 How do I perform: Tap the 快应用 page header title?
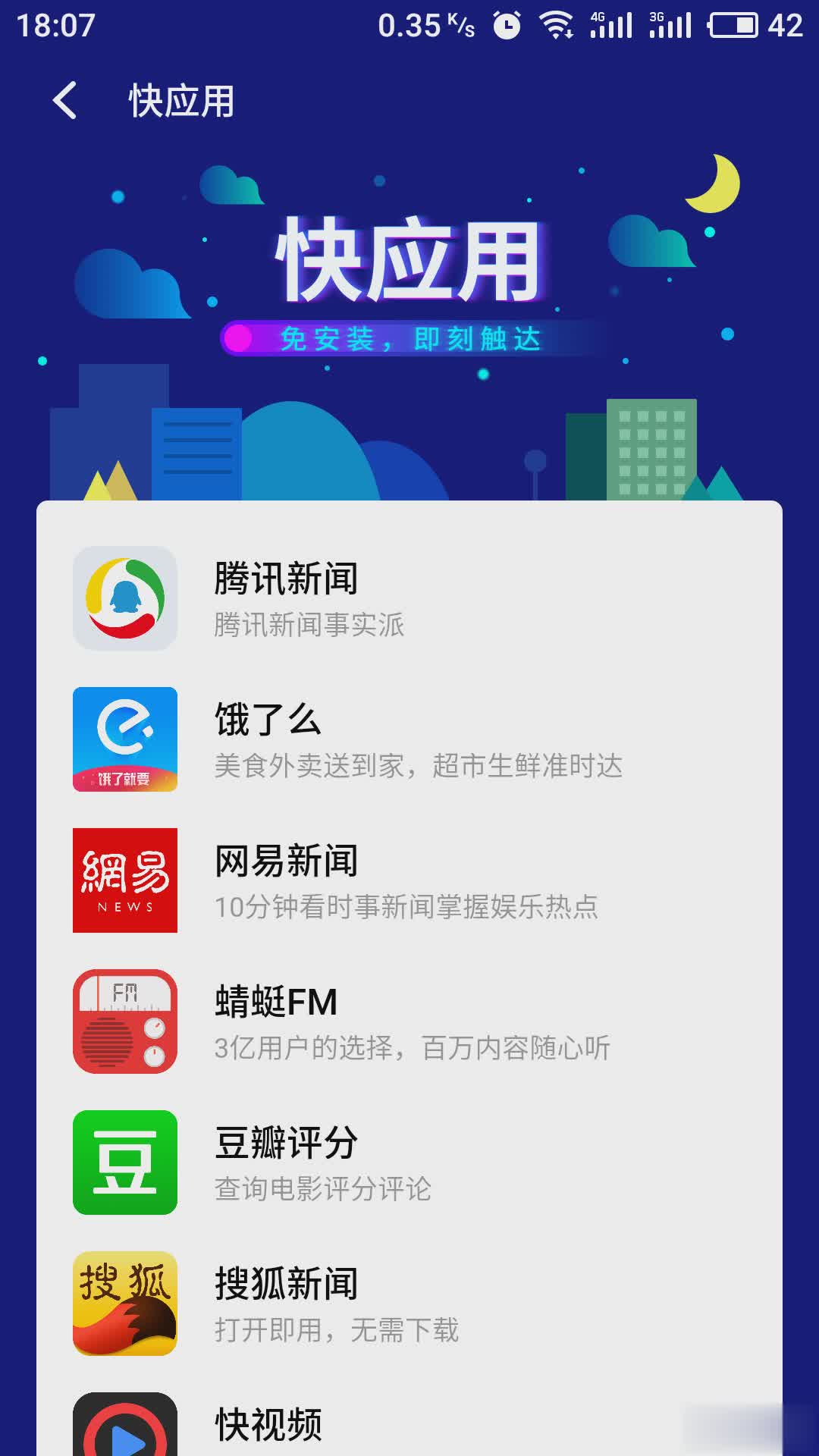click(x=180, y=99)
